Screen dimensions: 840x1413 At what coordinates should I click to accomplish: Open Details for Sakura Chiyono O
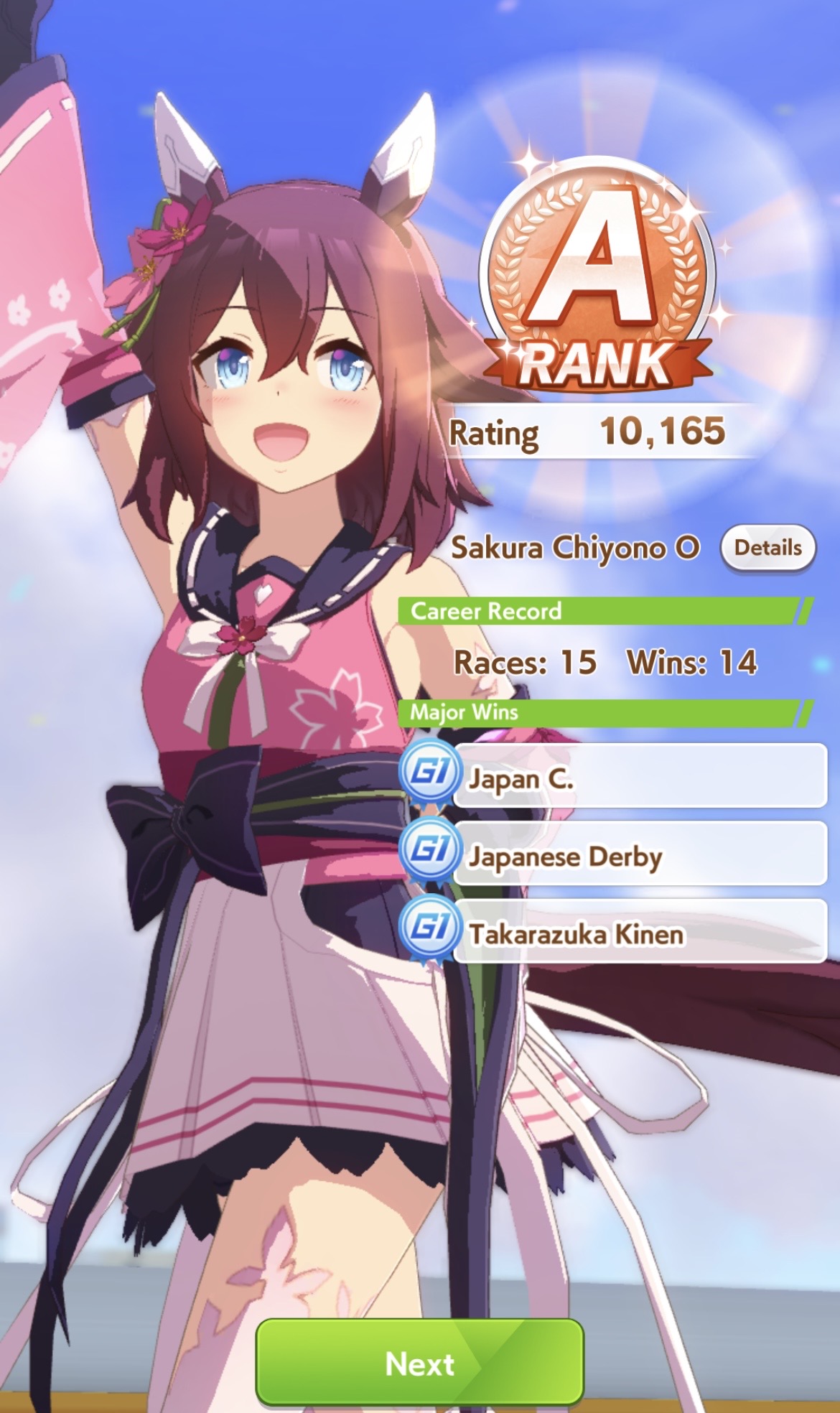click(x=767, y=548)
